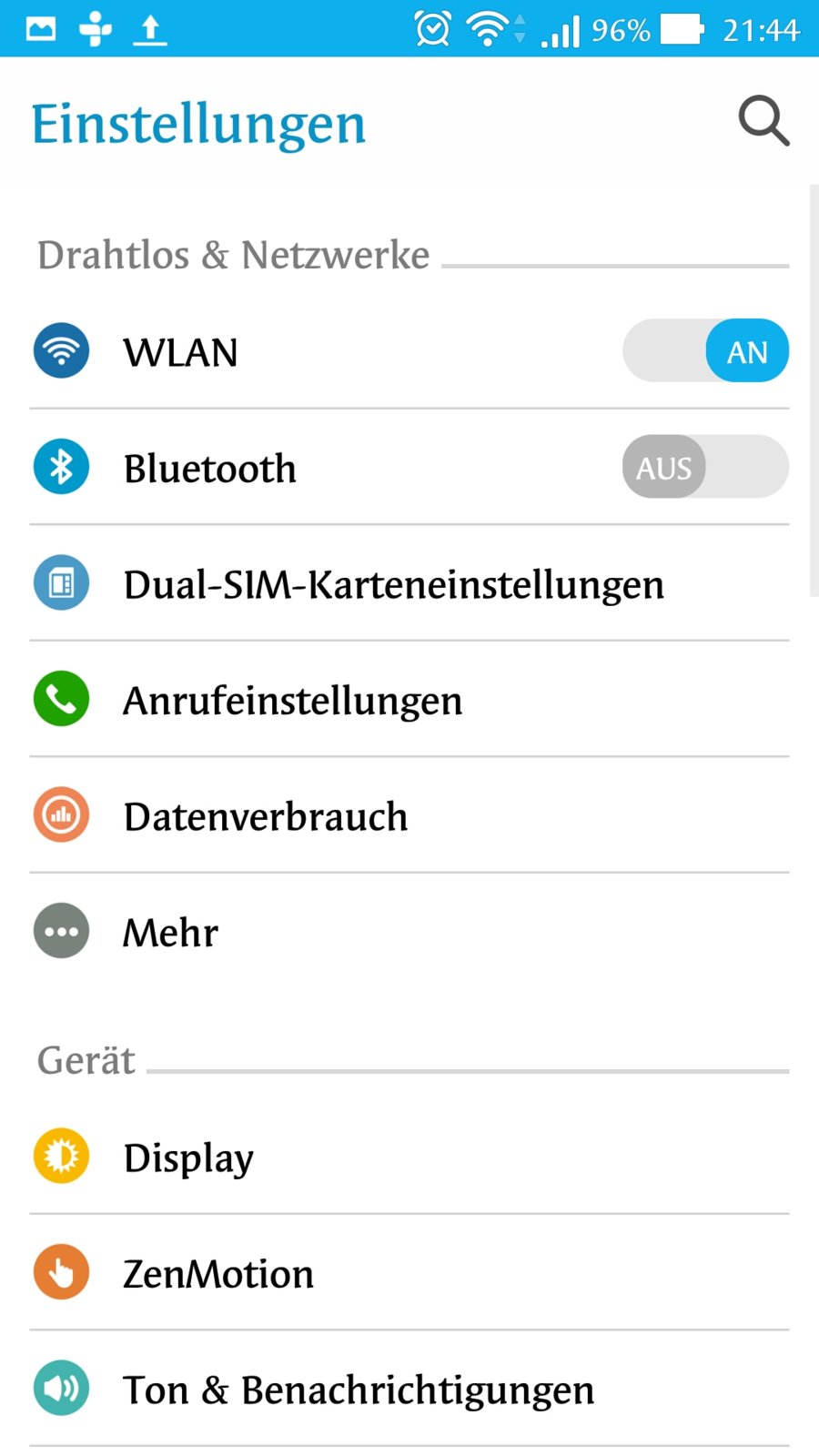View Datenverbrauch details
The image size is (819, 1456).
coord(266,816)
